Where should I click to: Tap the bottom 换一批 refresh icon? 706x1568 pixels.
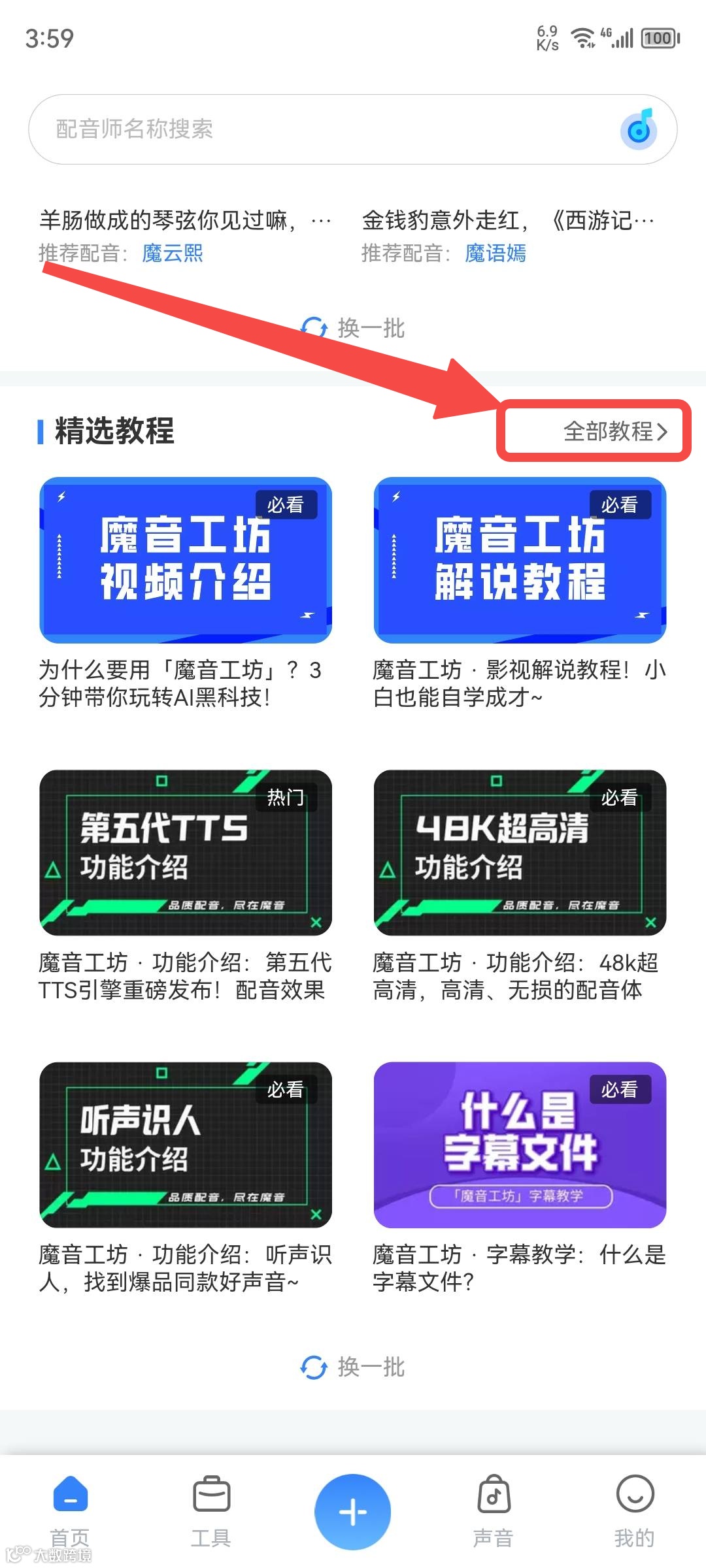click(316, 1369)
